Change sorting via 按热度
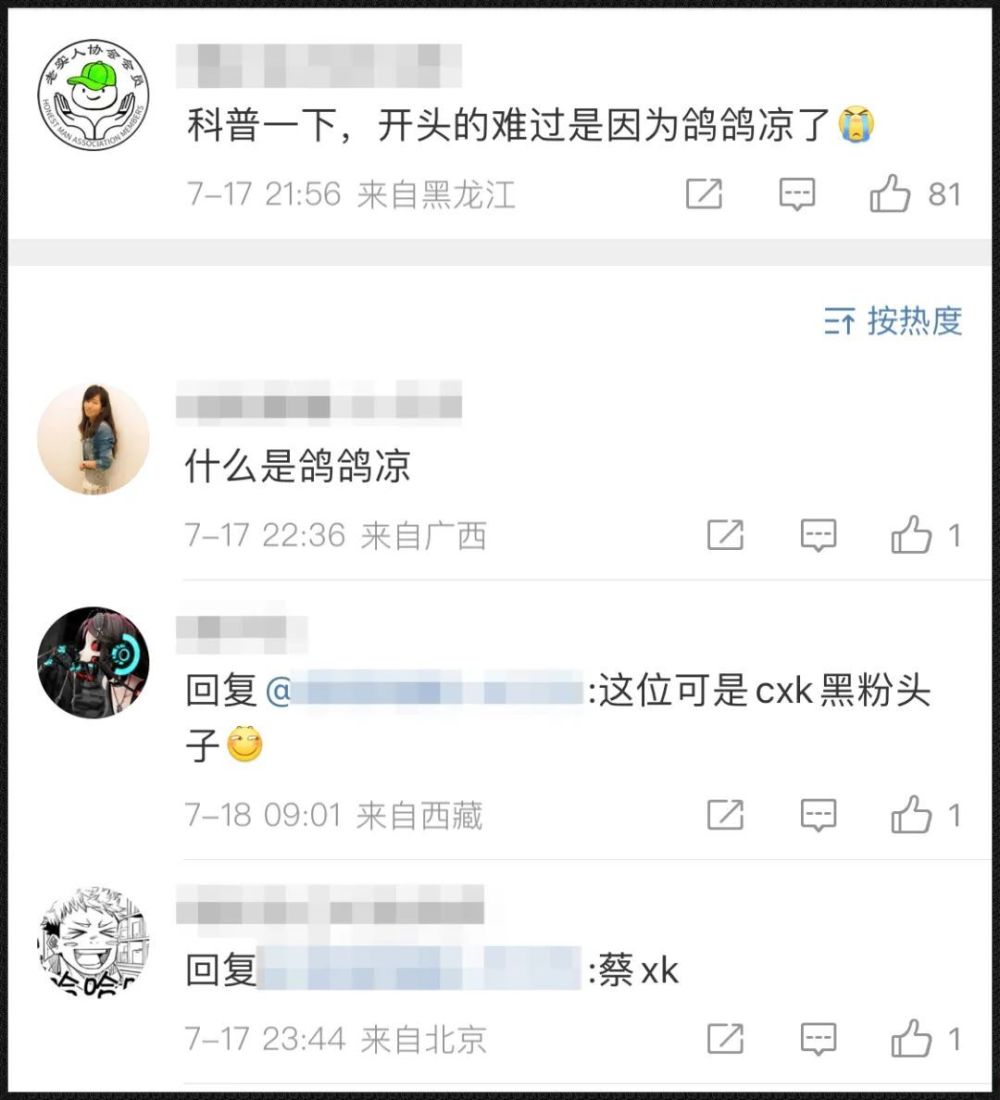Viewport: 1000px width, 1100px height. click(893, 321)
